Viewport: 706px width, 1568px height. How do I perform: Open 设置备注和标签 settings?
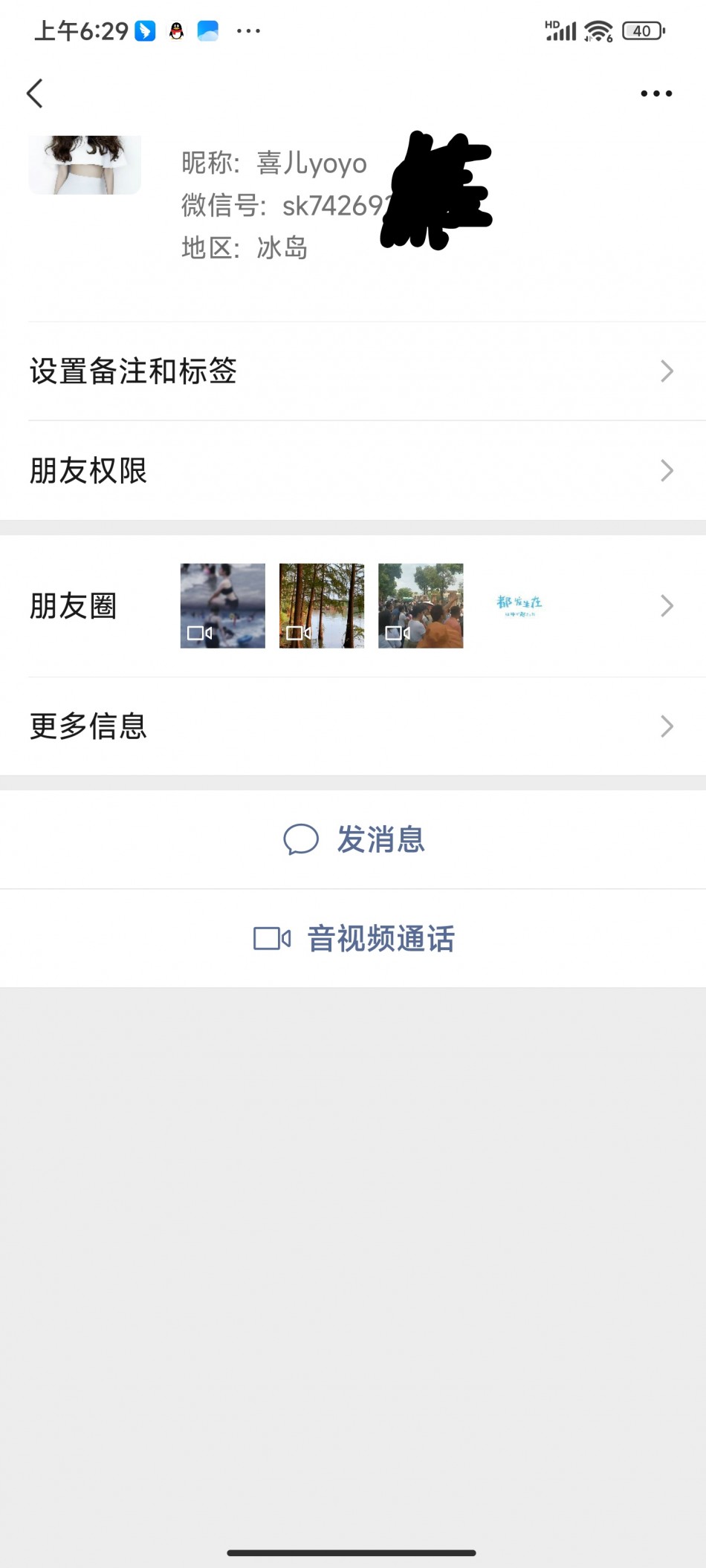[x=352, y=371]
